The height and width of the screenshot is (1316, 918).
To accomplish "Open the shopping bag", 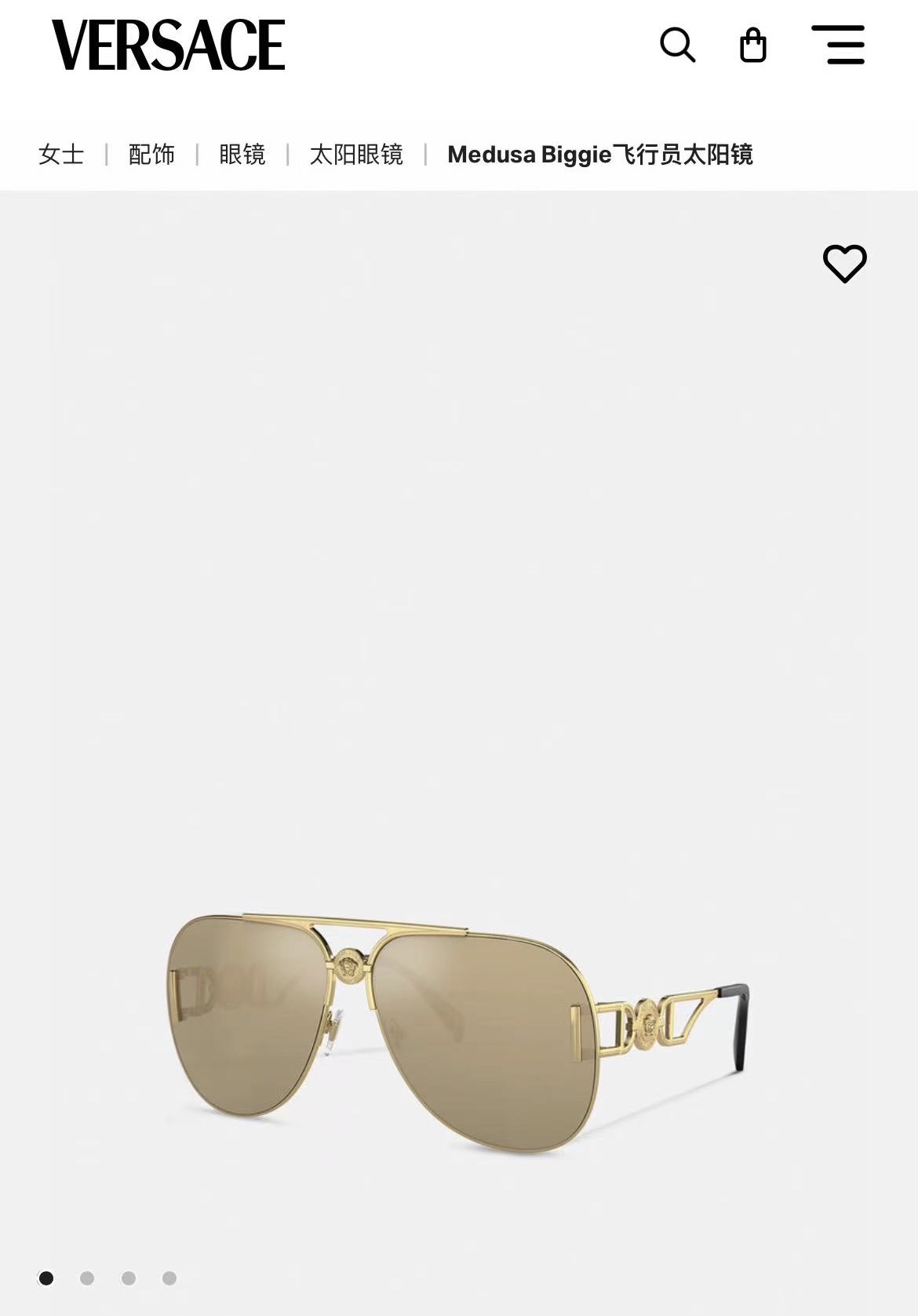I will pos(752,45).
